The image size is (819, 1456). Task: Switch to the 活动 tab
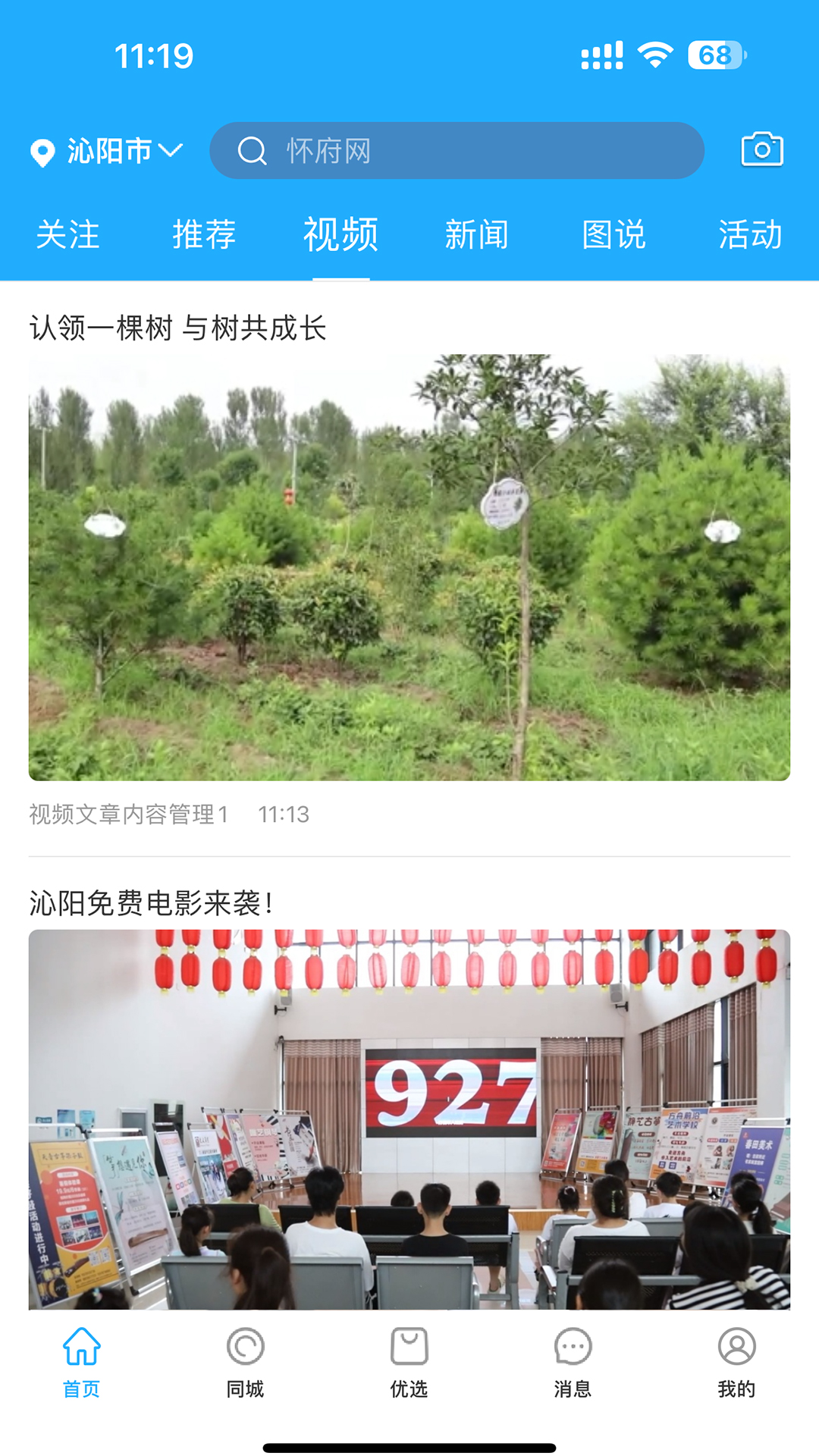750,234
